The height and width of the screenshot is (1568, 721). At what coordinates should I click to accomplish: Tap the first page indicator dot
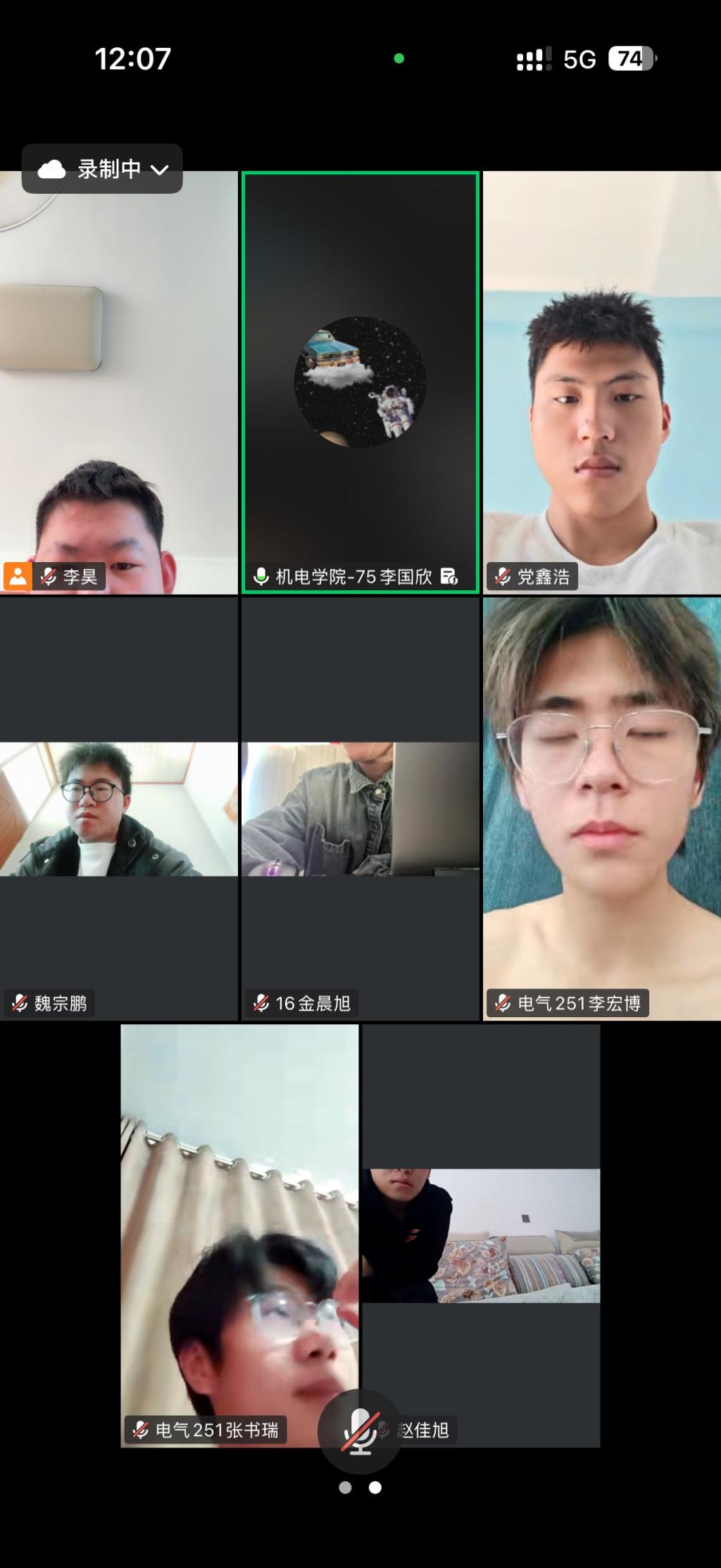345,1487
